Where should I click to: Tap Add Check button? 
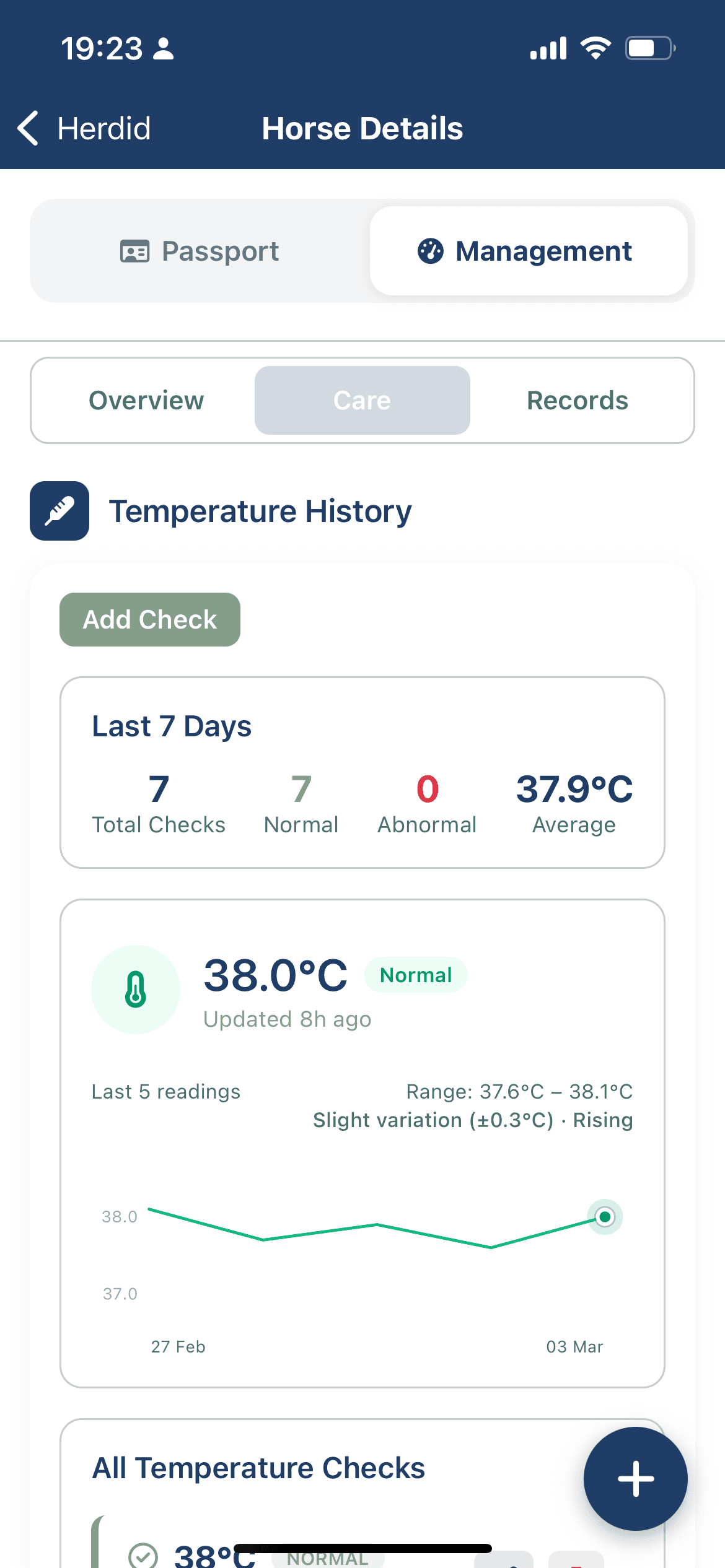point(150,620)
